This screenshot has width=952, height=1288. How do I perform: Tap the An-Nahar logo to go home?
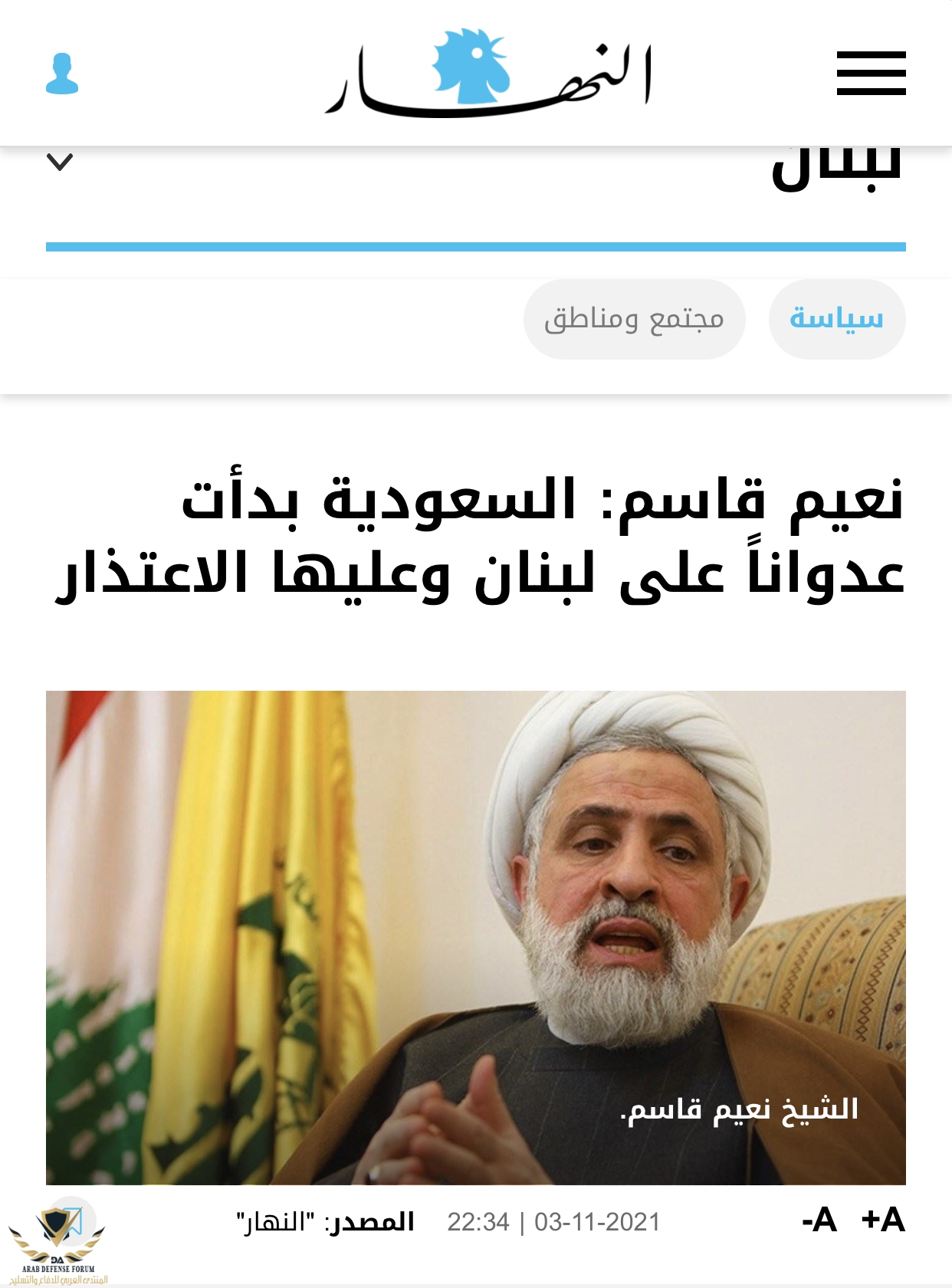point(488,74)
